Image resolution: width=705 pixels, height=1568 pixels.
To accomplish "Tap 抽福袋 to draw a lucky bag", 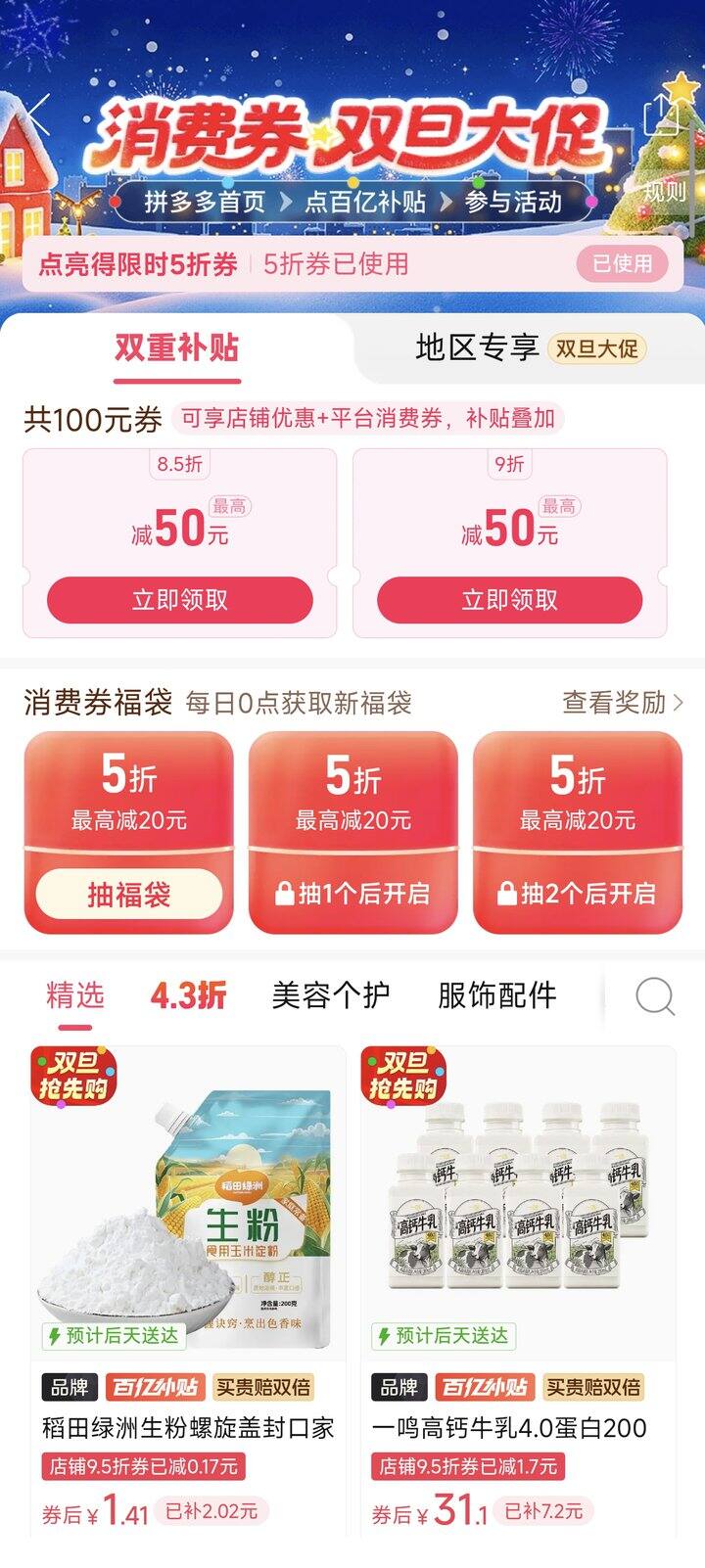I will 129,894.
